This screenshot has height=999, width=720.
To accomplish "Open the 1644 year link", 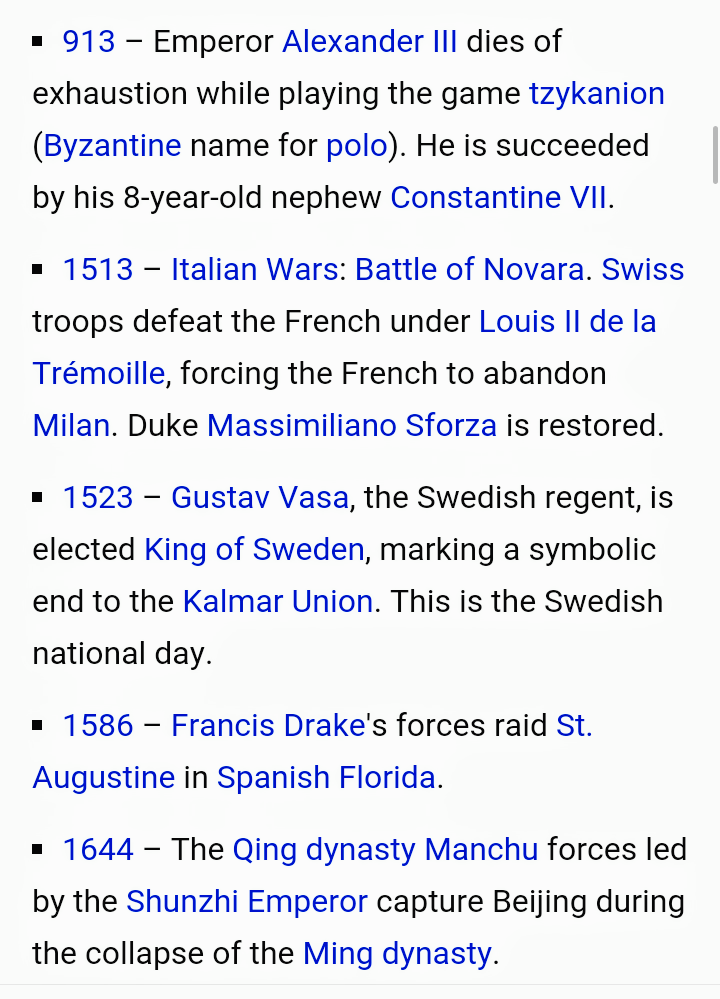I will click(x=97, y=850).
